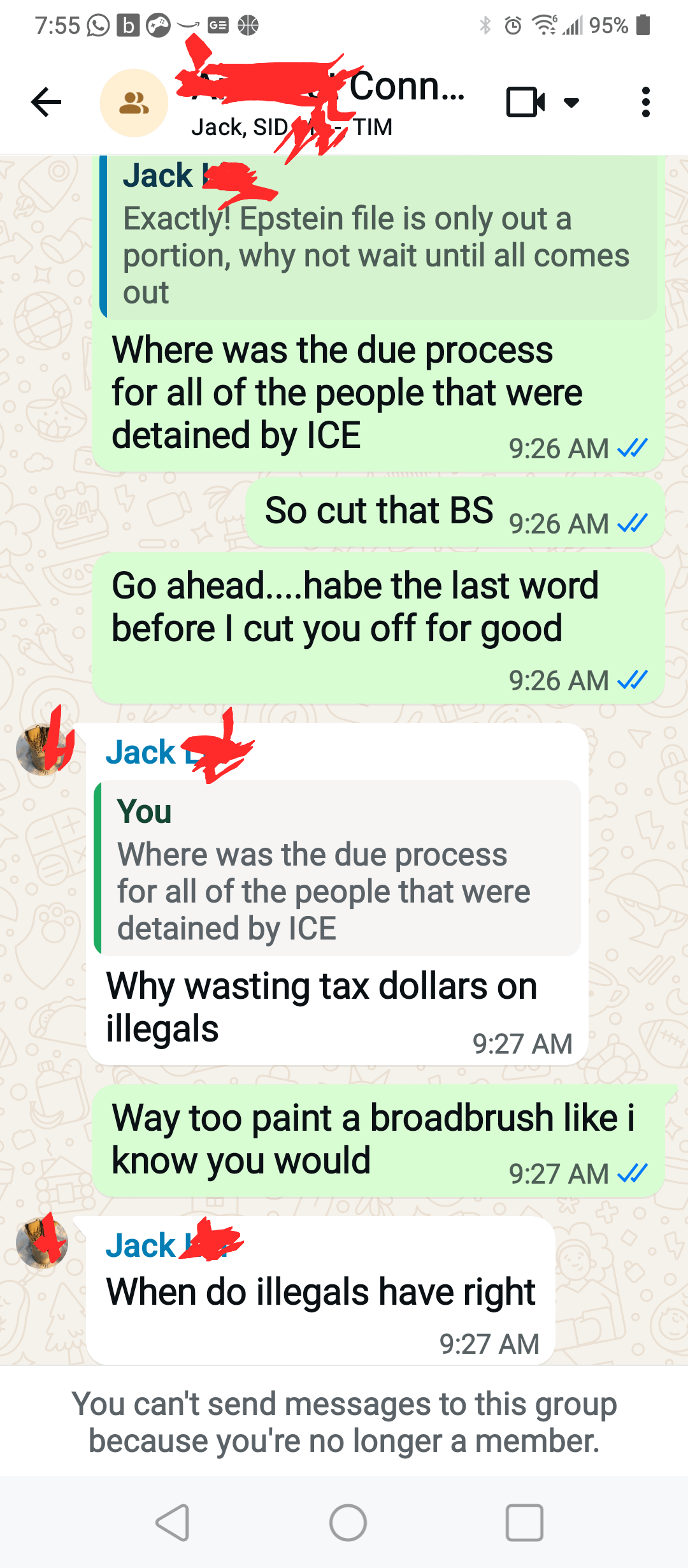Go back to the chat list
Screen dimensions: 688x1568
[46, 102]
